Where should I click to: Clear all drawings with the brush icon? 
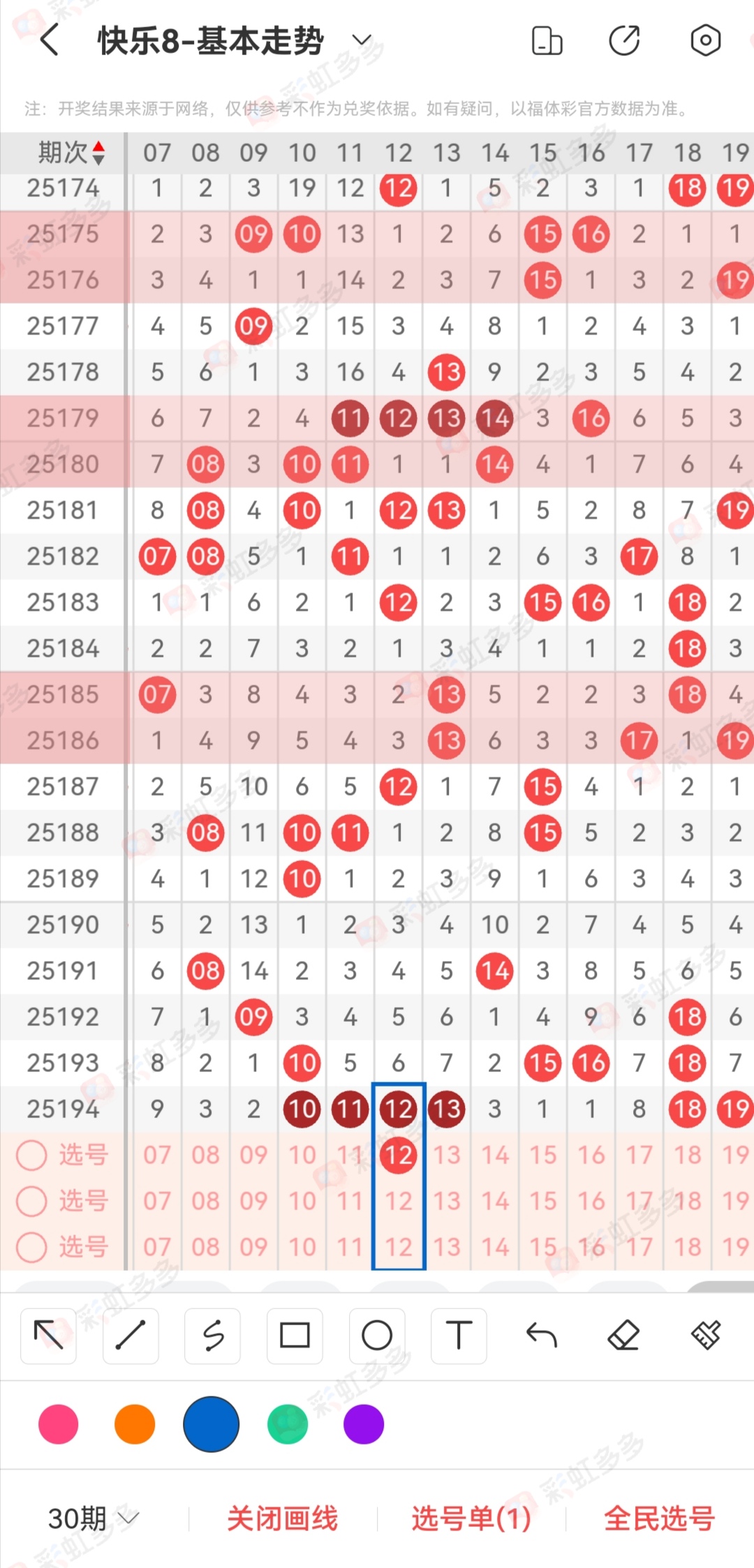click(x=706, y=1336)
